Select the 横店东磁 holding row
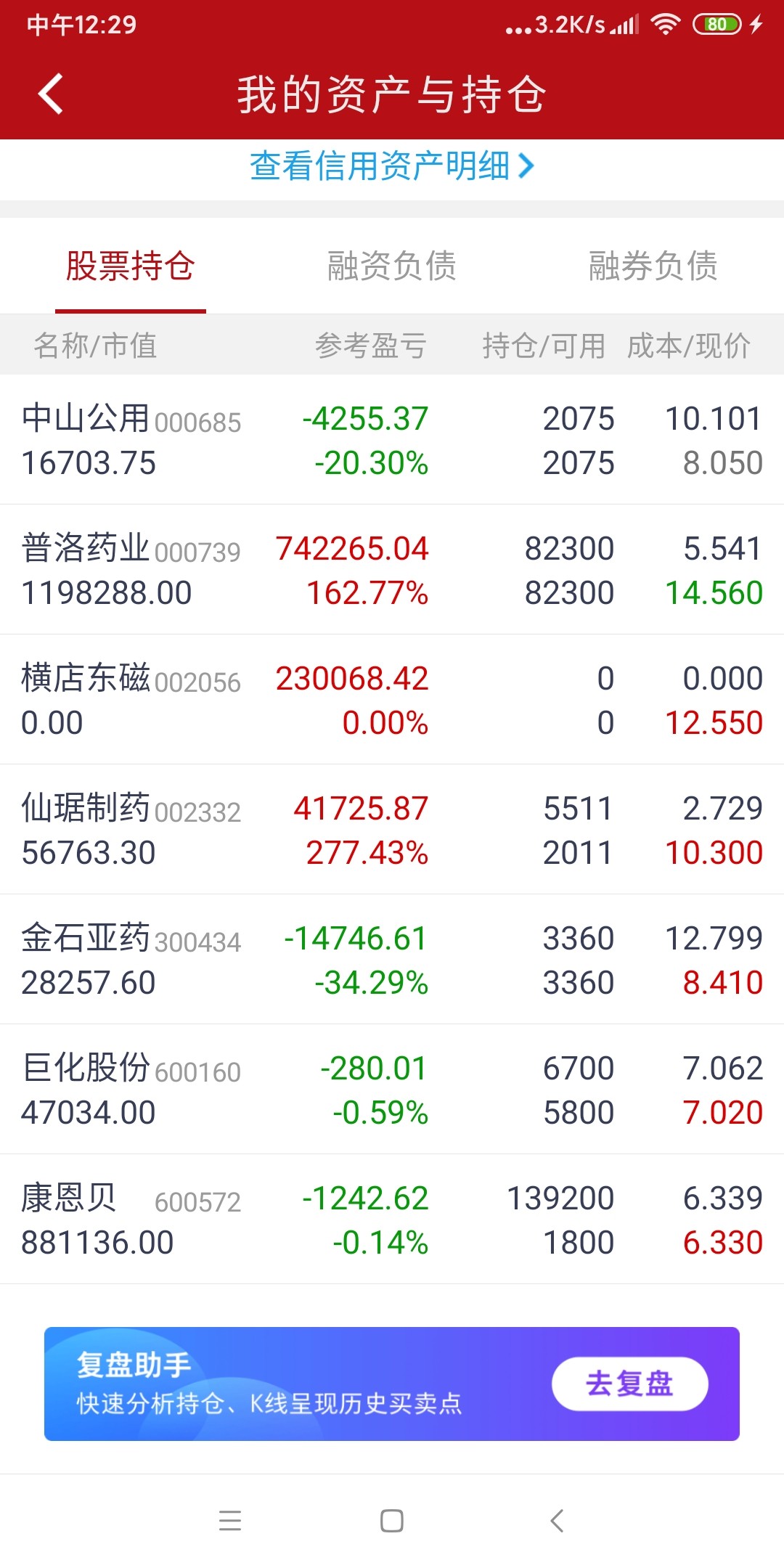 [x=392, y=700]
